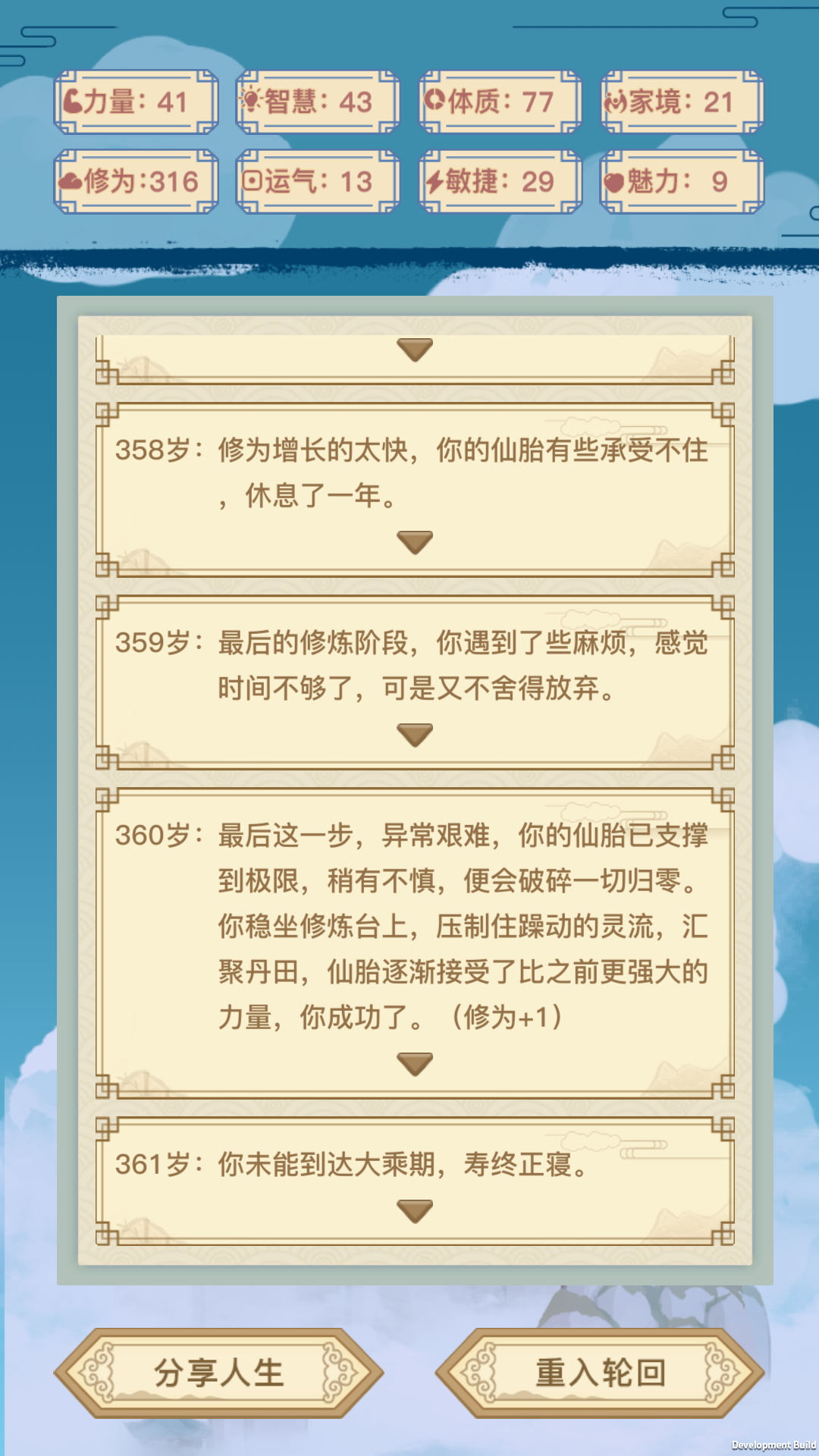The width and height of the screenshot is (819, 1456).
Task: Click the 魅力 (Charm) heart icon
Action: [616, 182]
